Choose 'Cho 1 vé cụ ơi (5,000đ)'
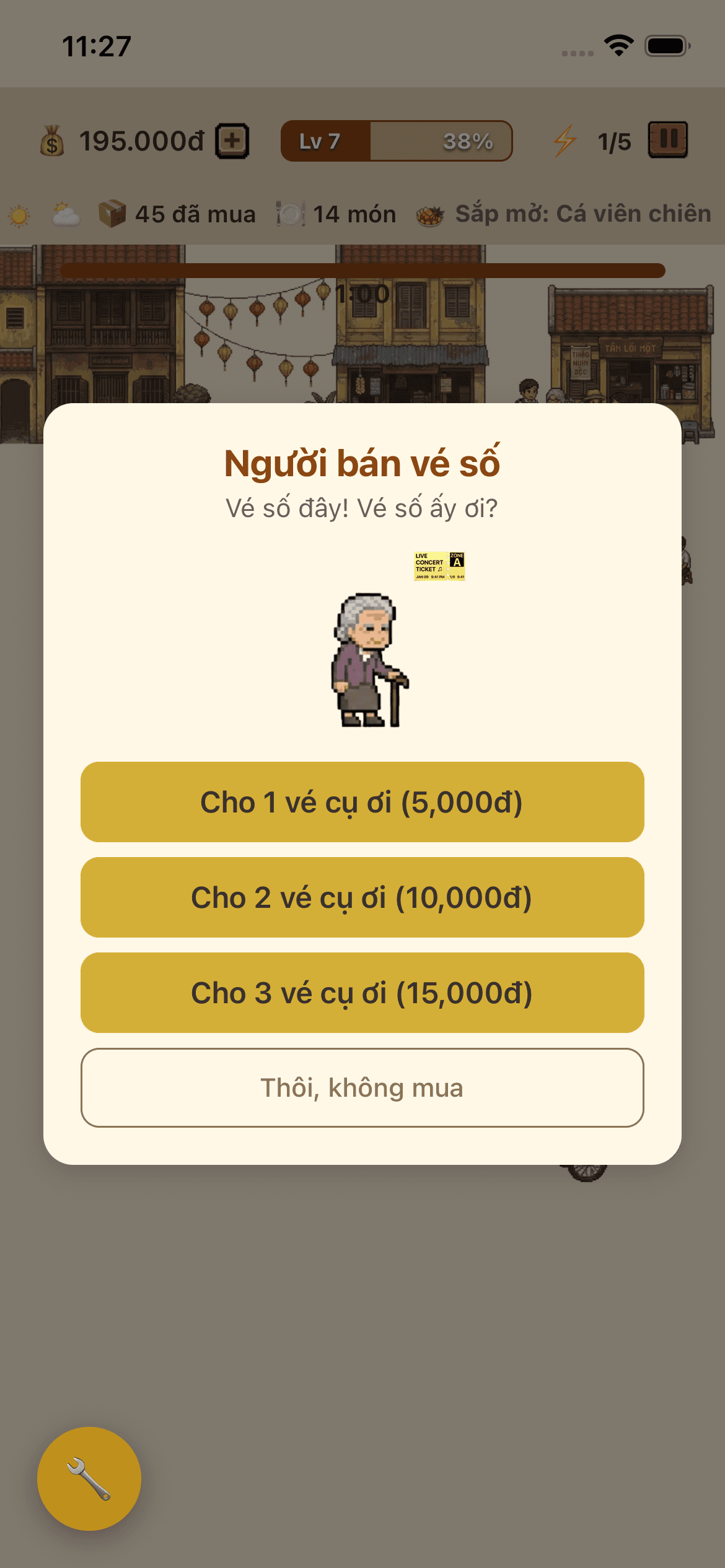This screenshot has width=725, height=1568. coord(362,803)
